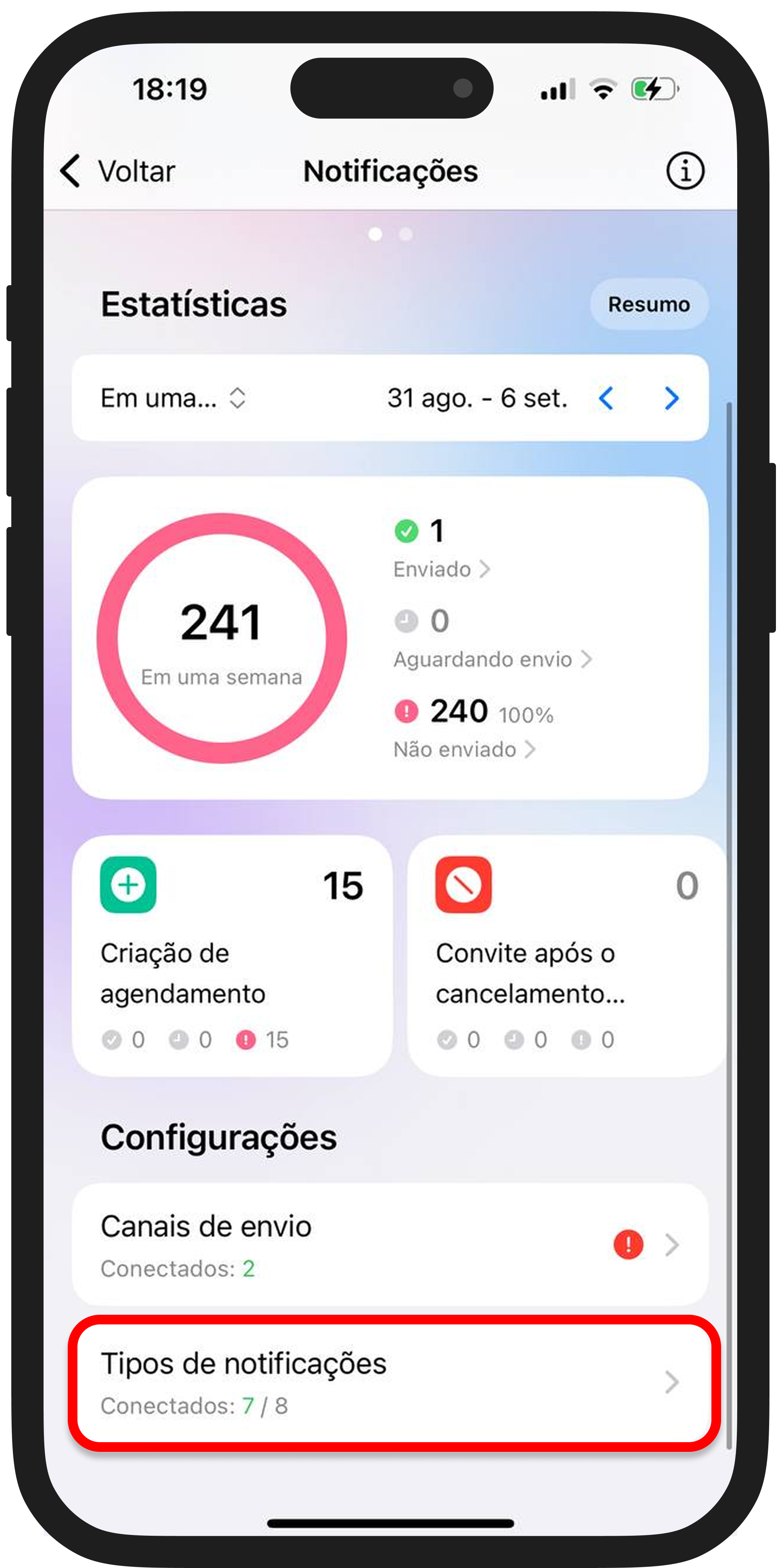Viewport: 784px width, 1568px height.
Task: Go to the previous week
Action: [606, 399]
